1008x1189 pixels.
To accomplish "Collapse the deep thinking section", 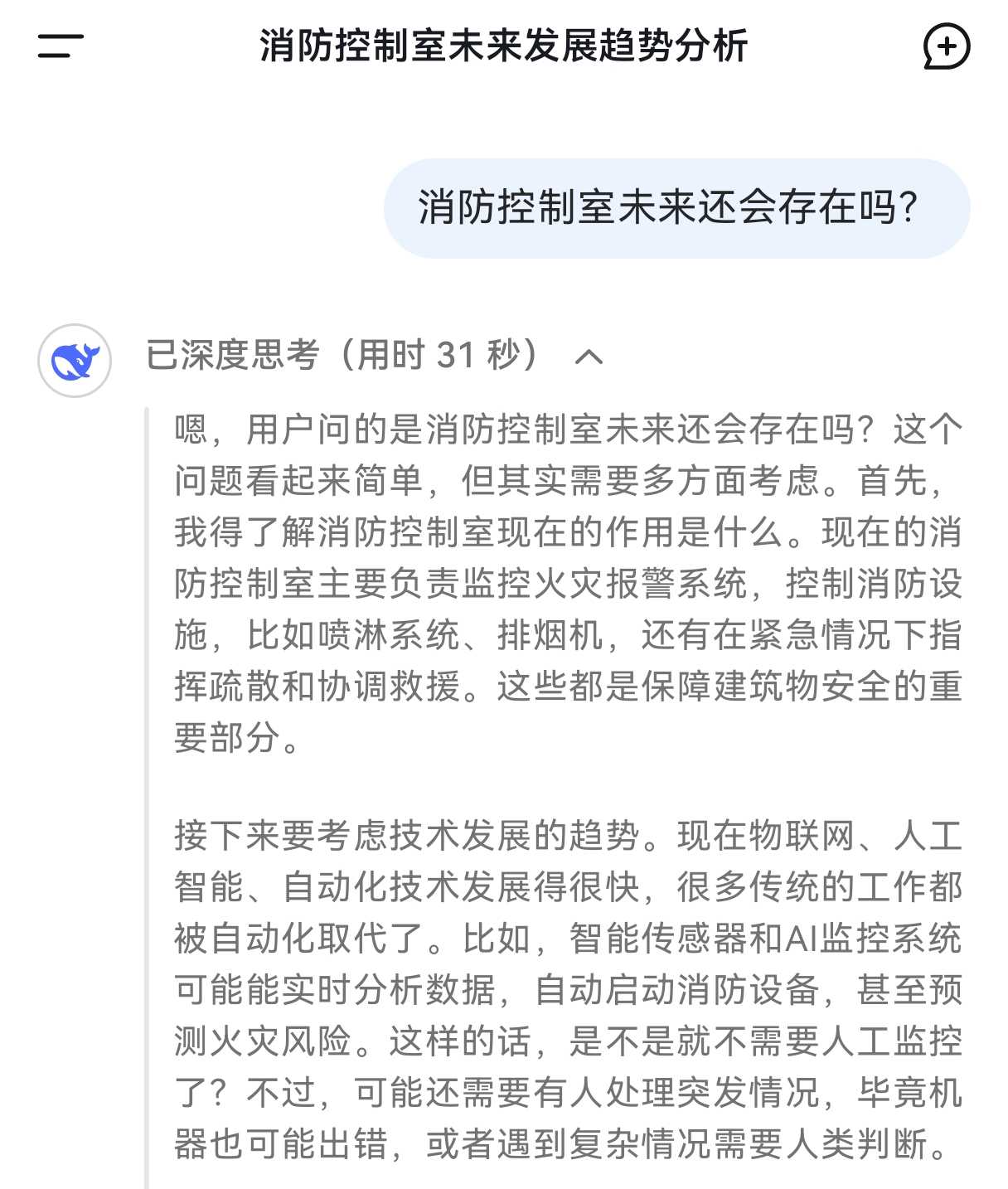I will tap(589, 357).
